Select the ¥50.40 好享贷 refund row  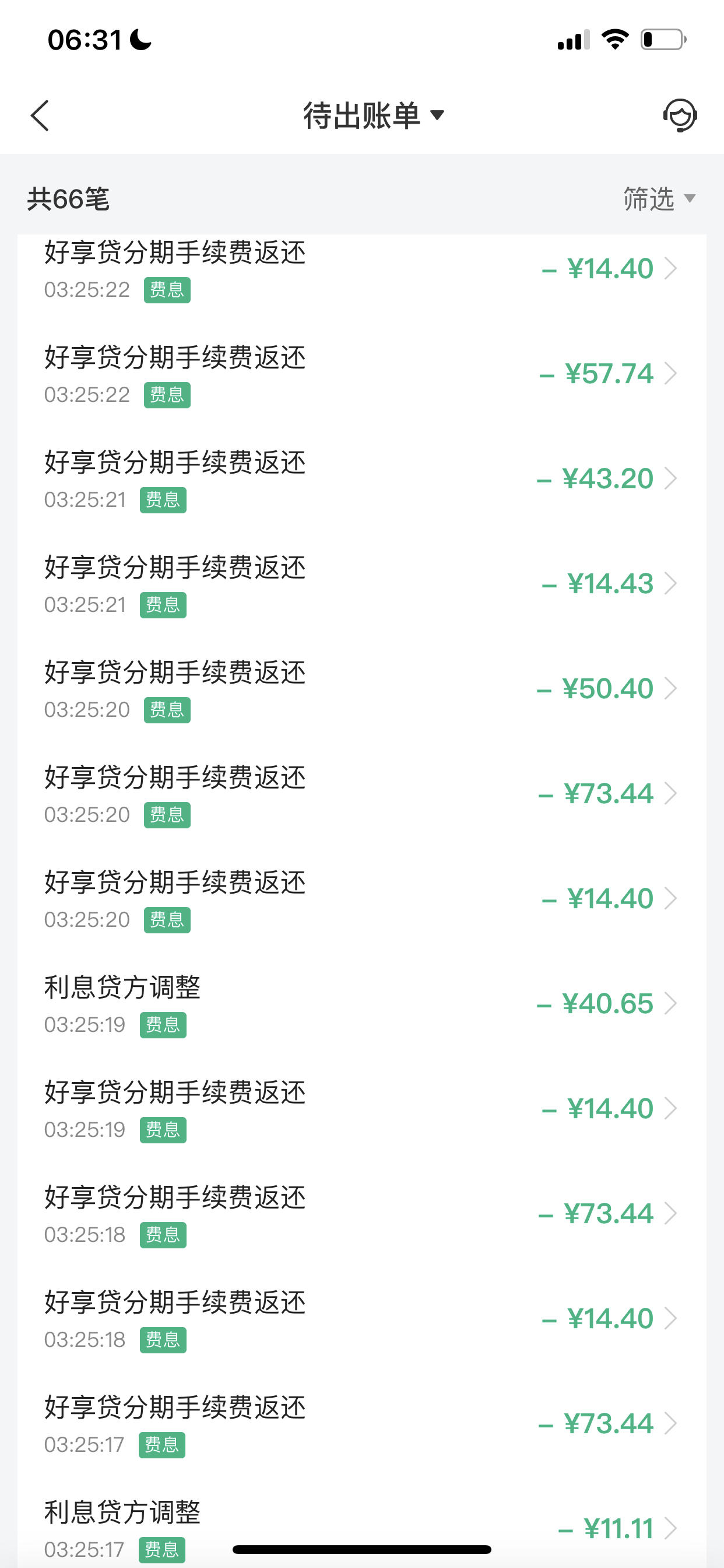362,689
